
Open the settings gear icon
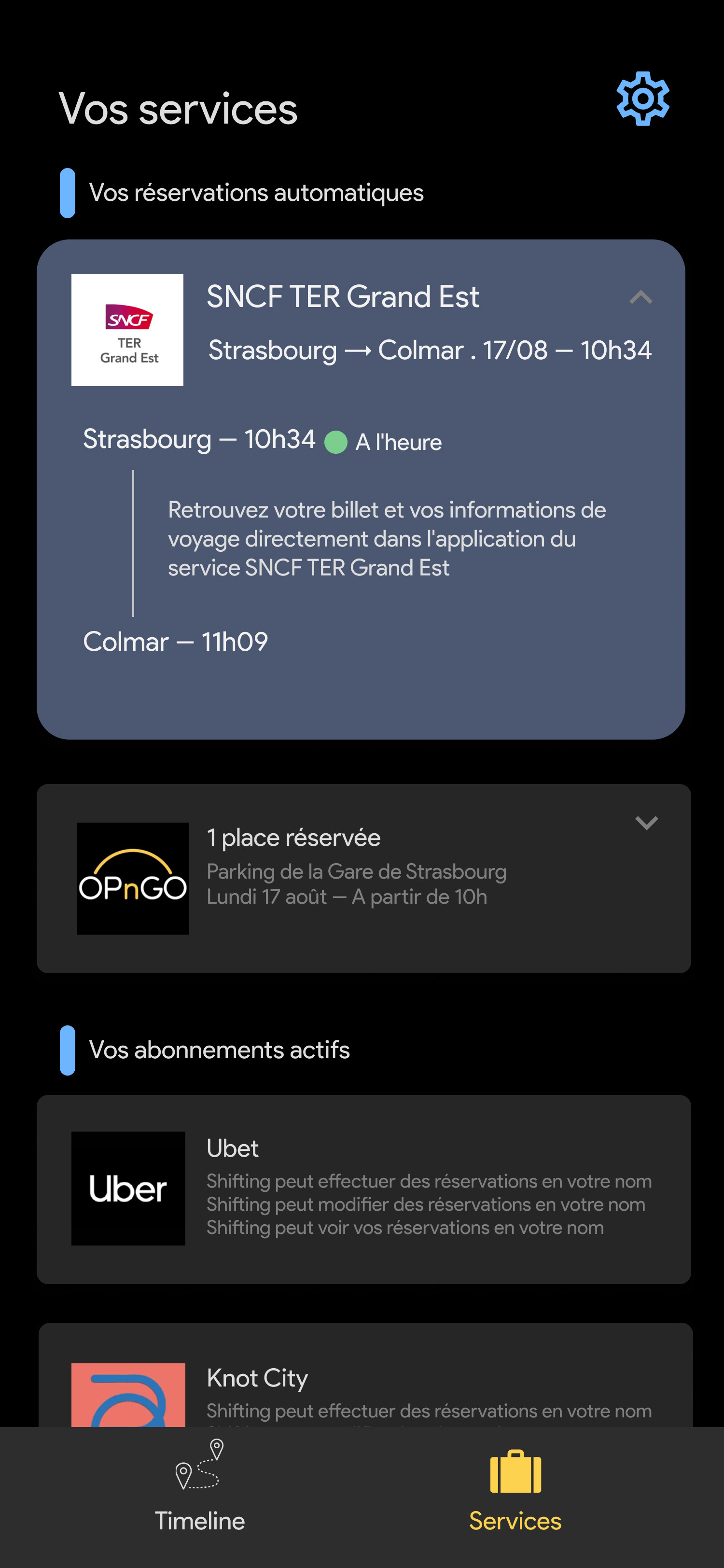[642, 98]
